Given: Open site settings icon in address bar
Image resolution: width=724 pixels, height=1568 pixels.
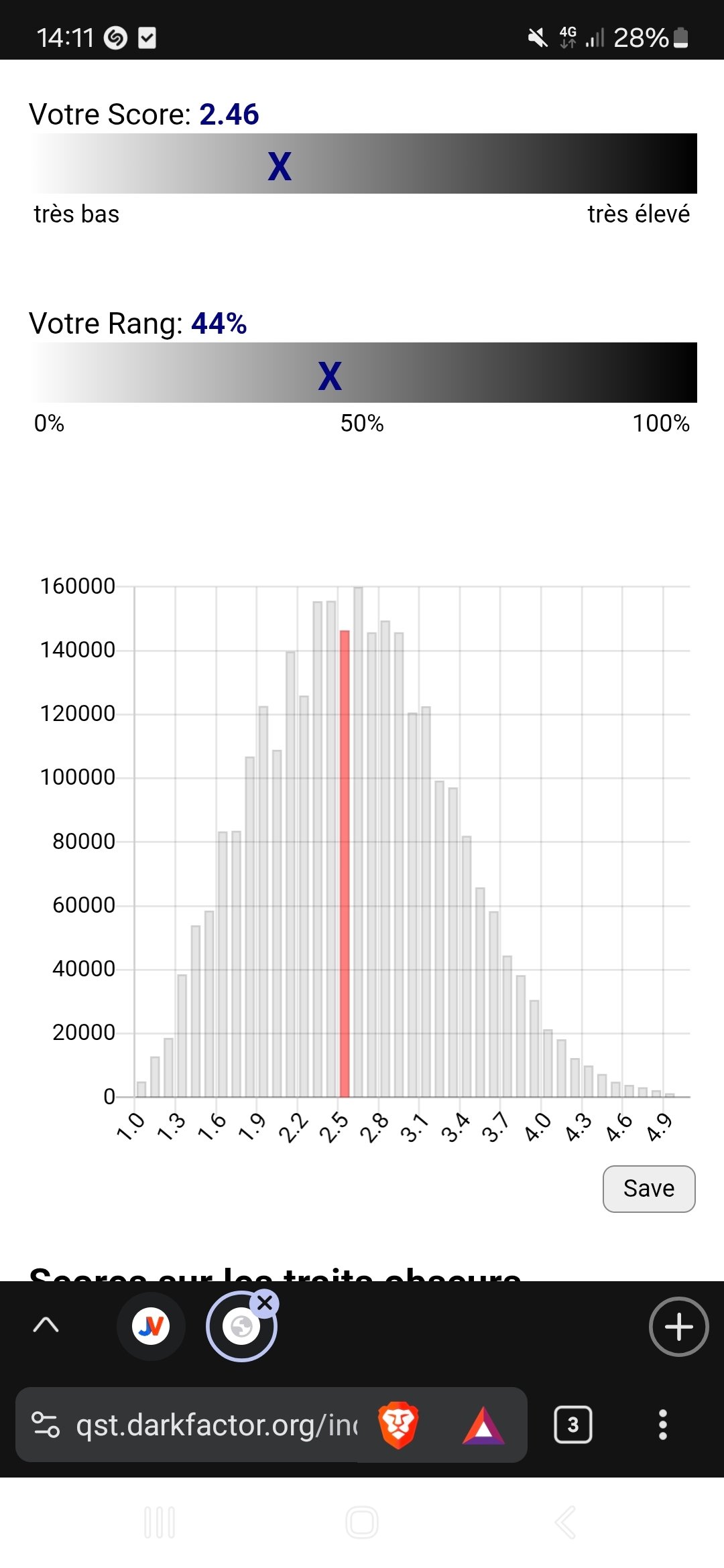Looking at the screenshot, I should (x=46, y=1425).
